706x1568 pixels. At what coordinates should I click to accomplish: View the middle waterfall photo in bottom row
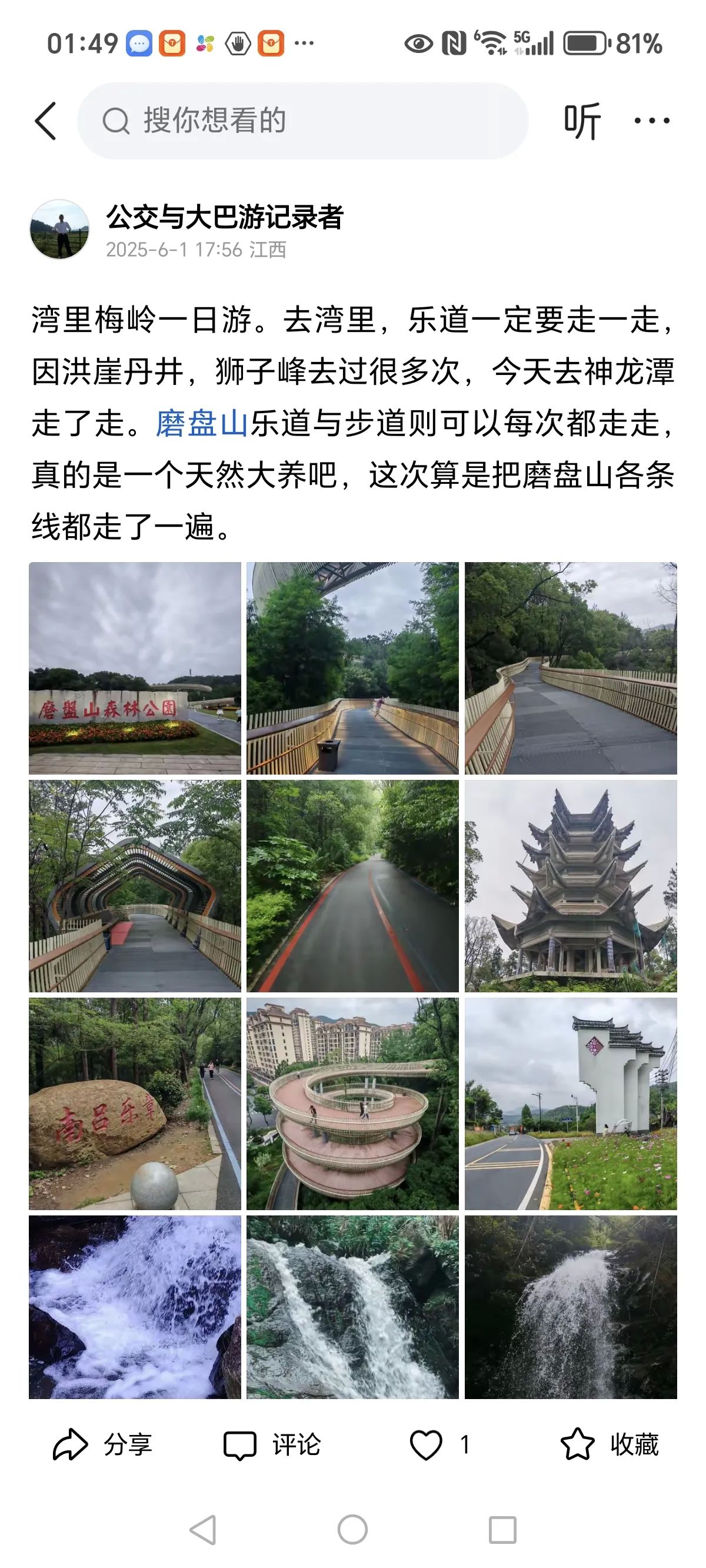click(x=352, y=1307)
